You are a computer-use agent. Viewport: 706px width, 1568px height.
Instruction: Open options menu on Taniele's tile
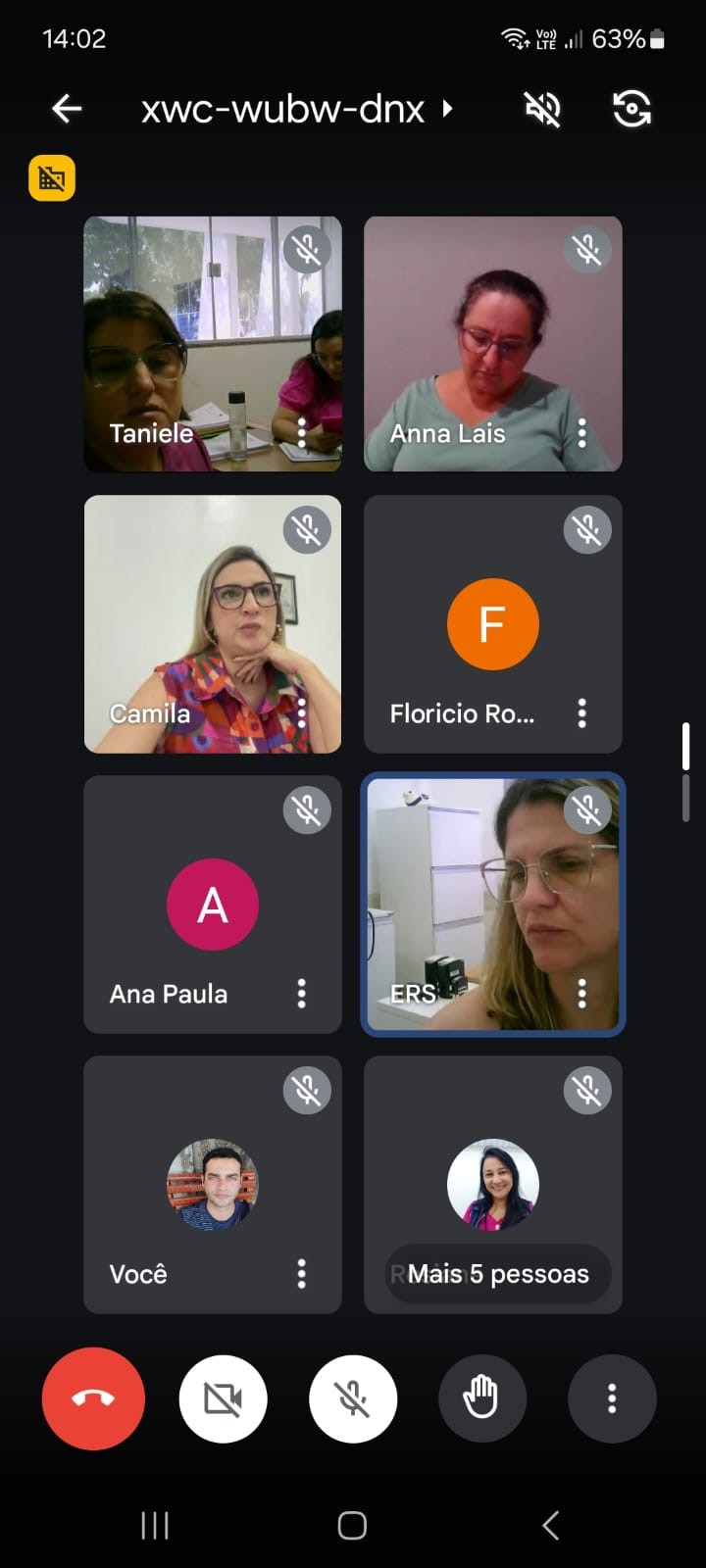tap(302, 432)
